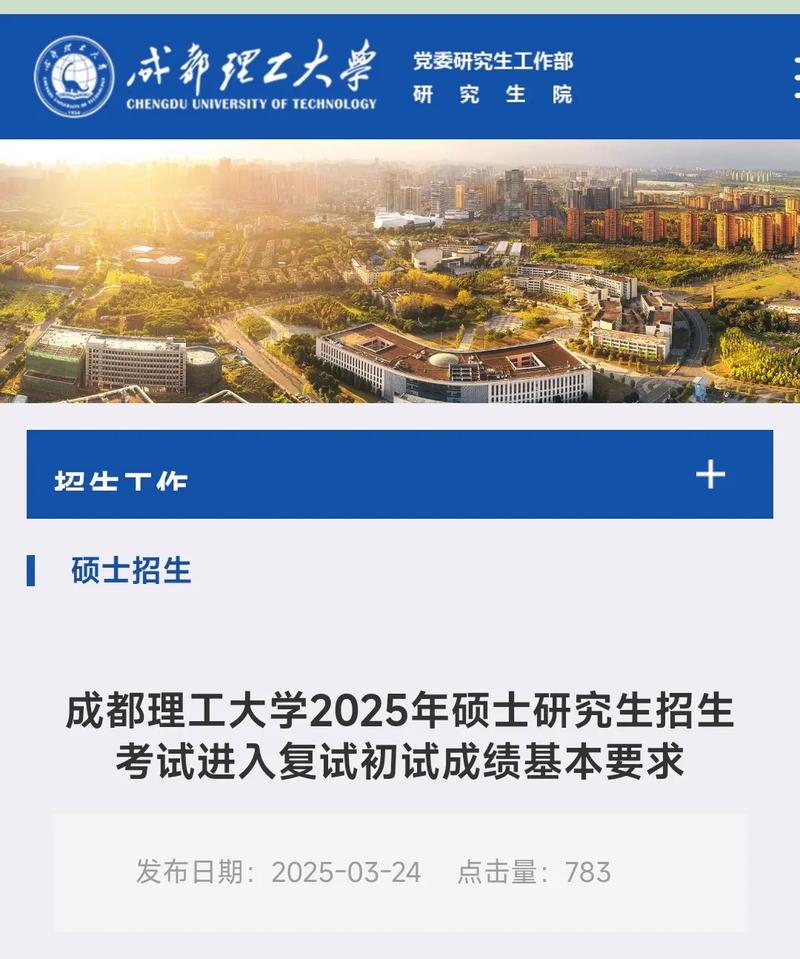Viewport: 800px width, 959px height.
Task: Click the article title second line 考试进入复试初试成绩基本要求
Action: [x=400, y=760]
